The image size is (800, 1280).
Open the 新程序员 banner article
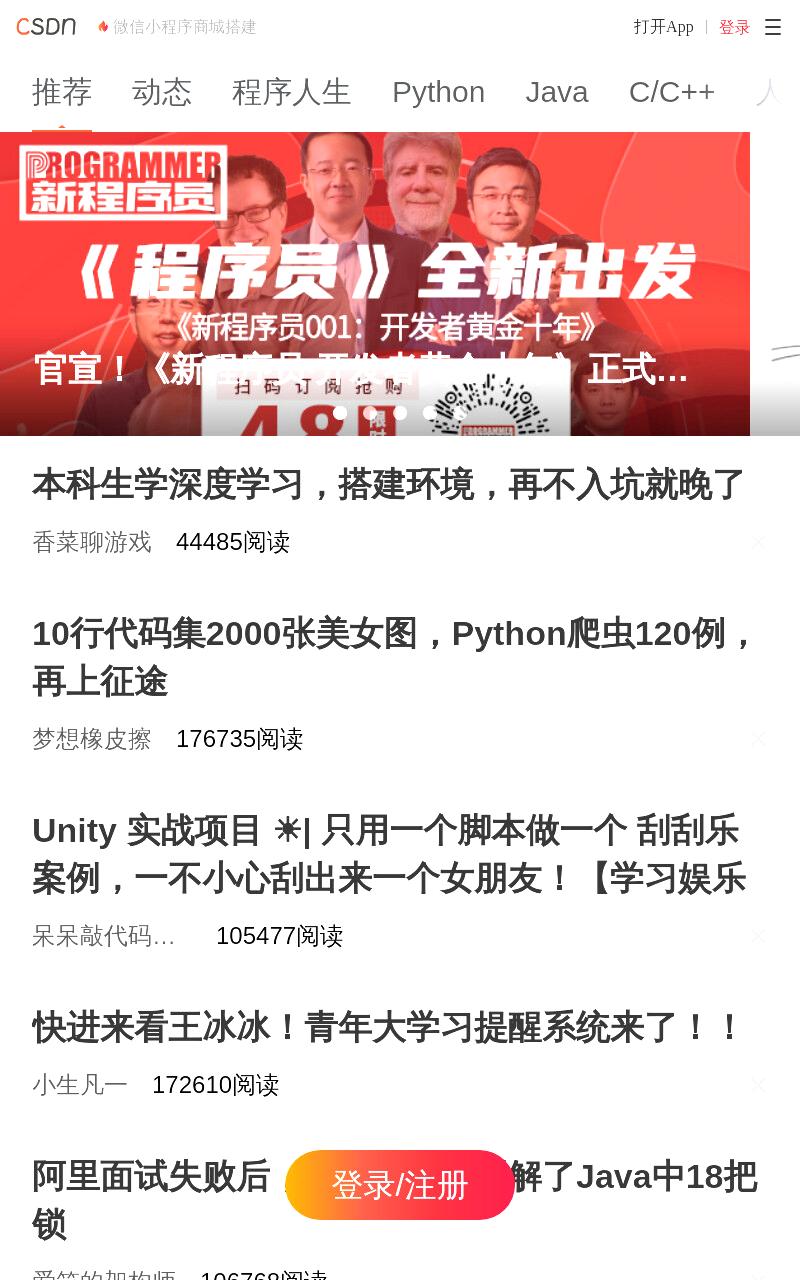click(375, 284)
